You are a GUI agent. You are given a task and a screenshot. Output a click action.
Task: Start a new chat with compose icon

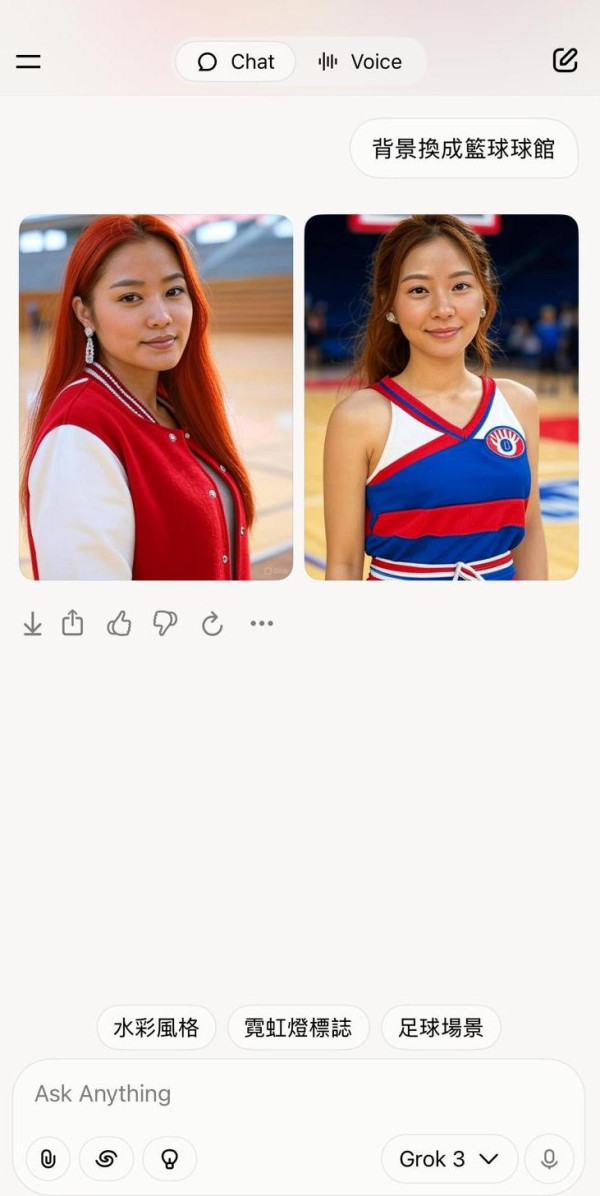click(565, 61)
